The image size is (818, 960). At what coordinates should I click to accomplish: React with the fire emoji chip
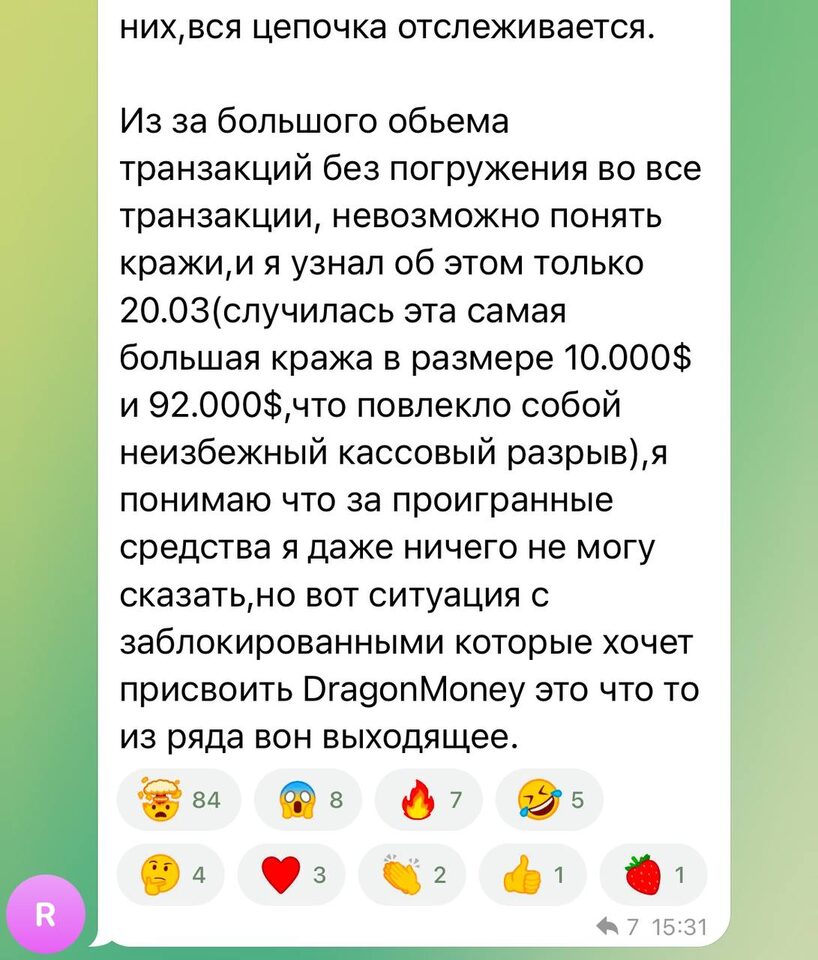tap(427, 800)
